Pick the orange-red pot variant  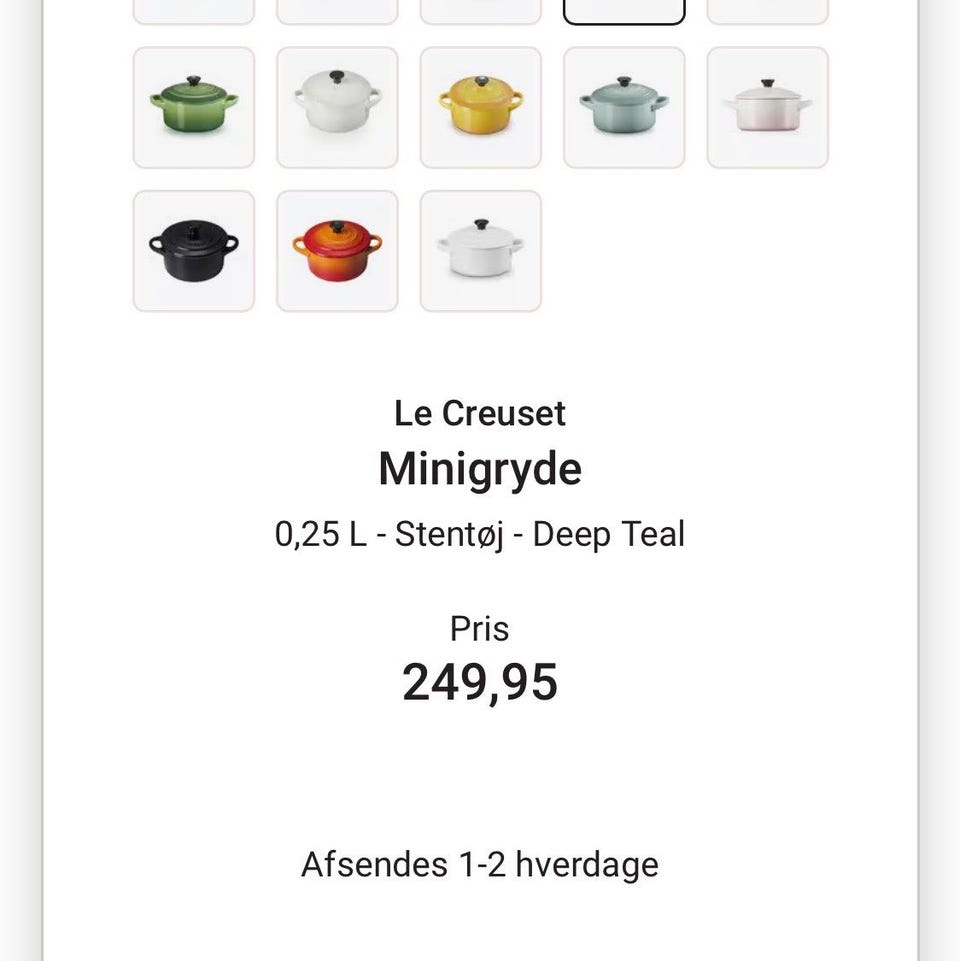point(337,251)
